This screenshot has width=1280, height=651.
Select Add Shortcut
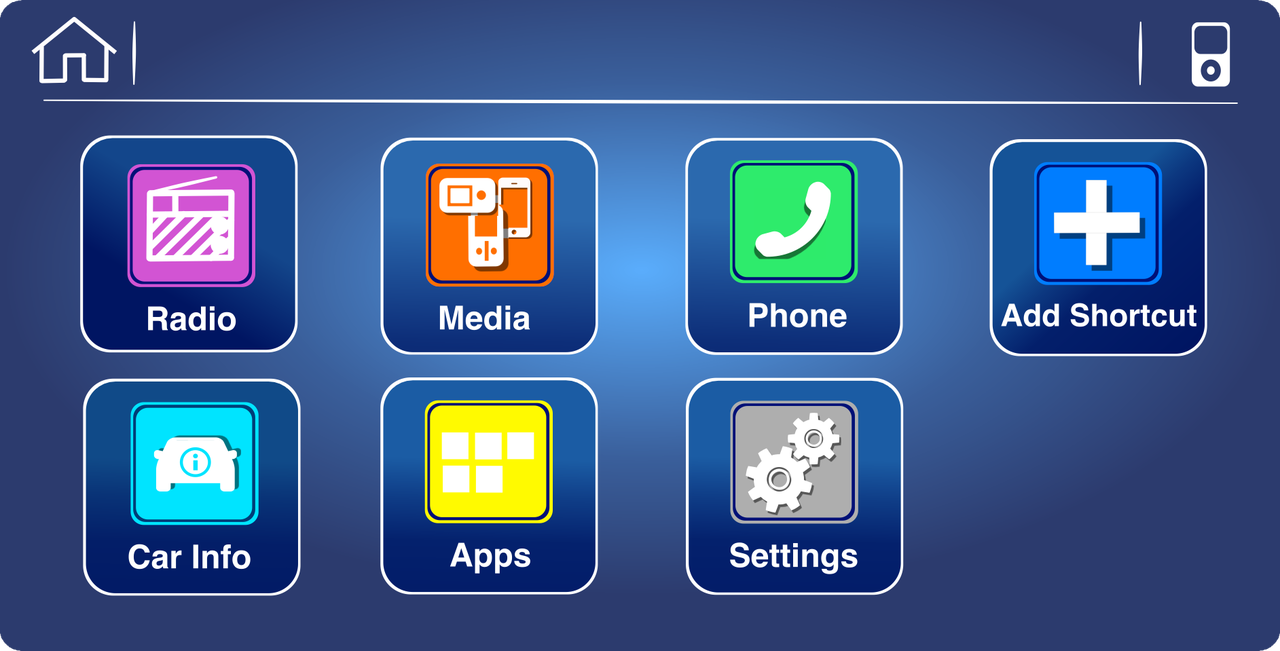click(1098, 247)
